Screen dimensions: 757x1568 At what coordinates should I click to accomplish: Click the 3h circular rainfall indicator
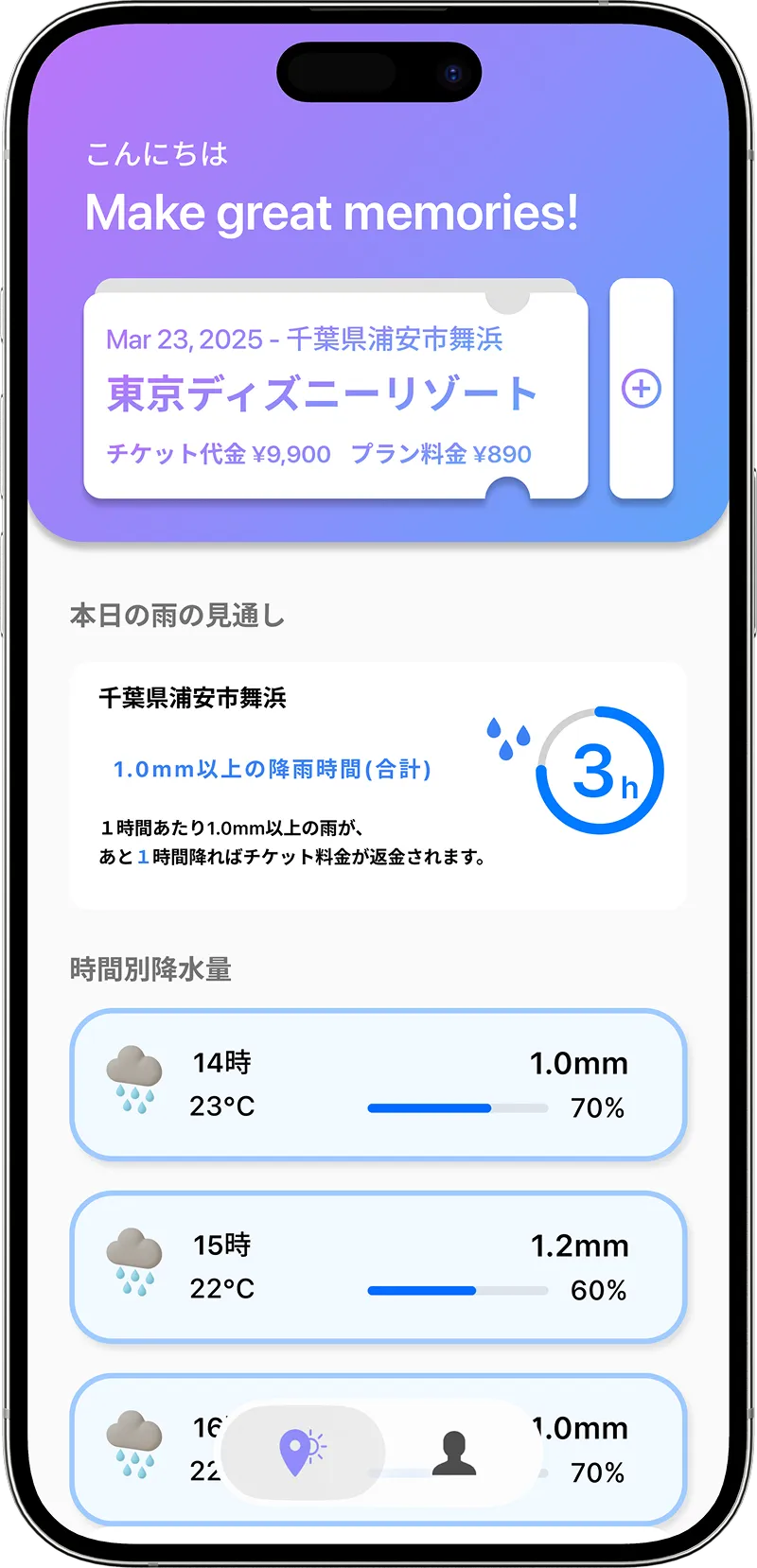pos(598,769)
